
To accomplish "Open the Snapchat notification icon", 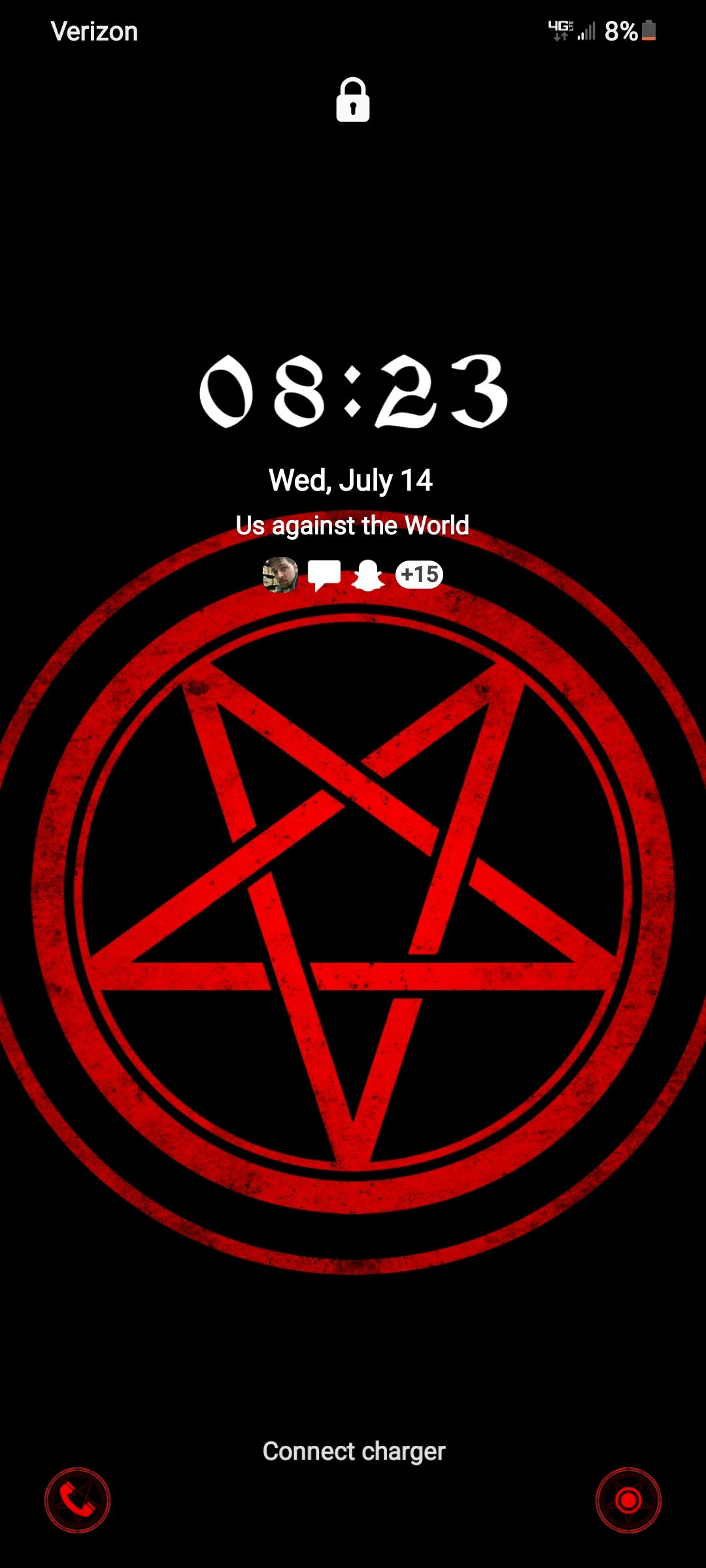I will (368, 575).
